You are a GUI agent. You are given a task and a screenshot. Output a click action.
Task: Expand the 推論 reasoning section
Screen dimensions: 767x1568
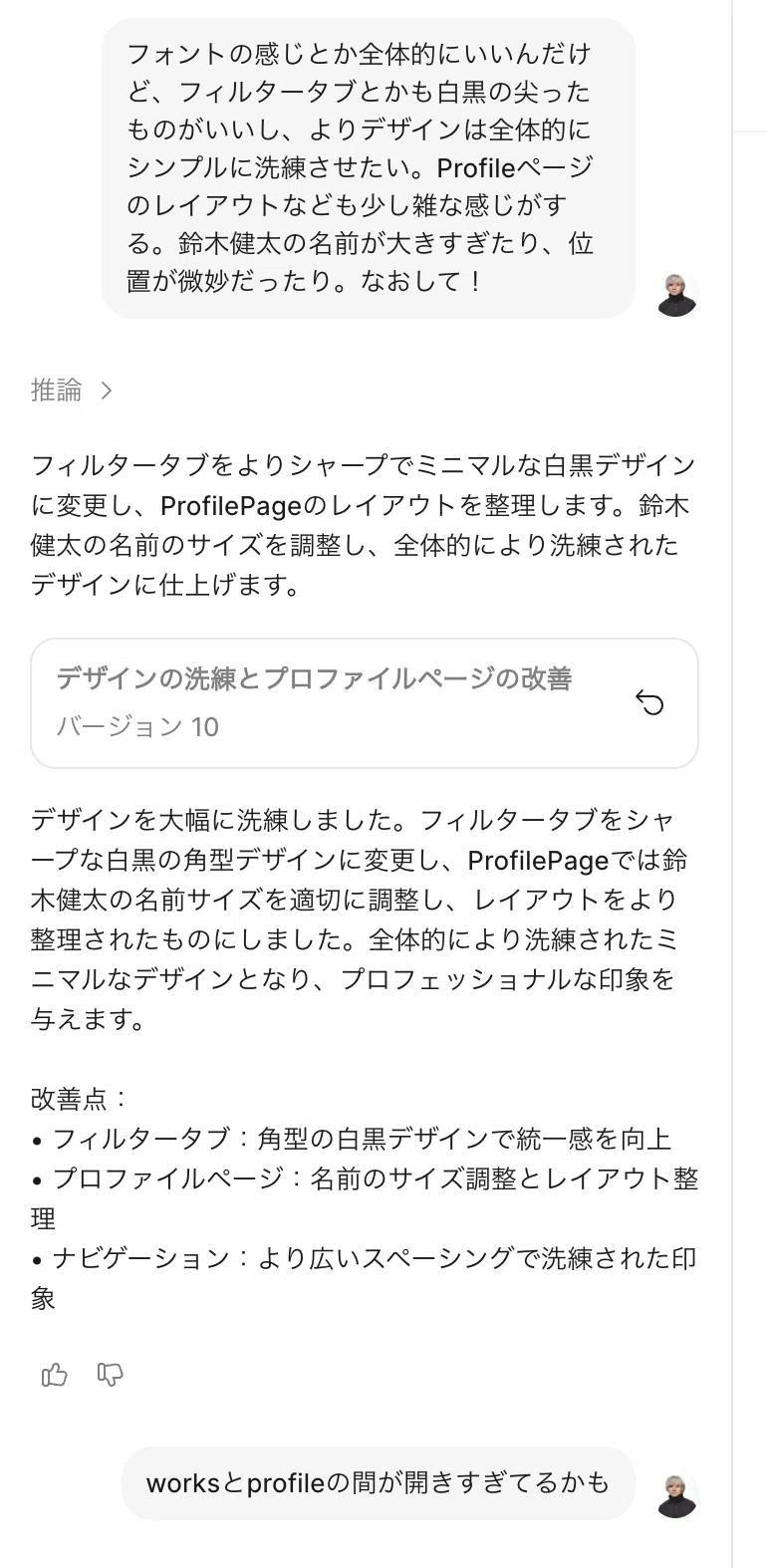point(73,391)
